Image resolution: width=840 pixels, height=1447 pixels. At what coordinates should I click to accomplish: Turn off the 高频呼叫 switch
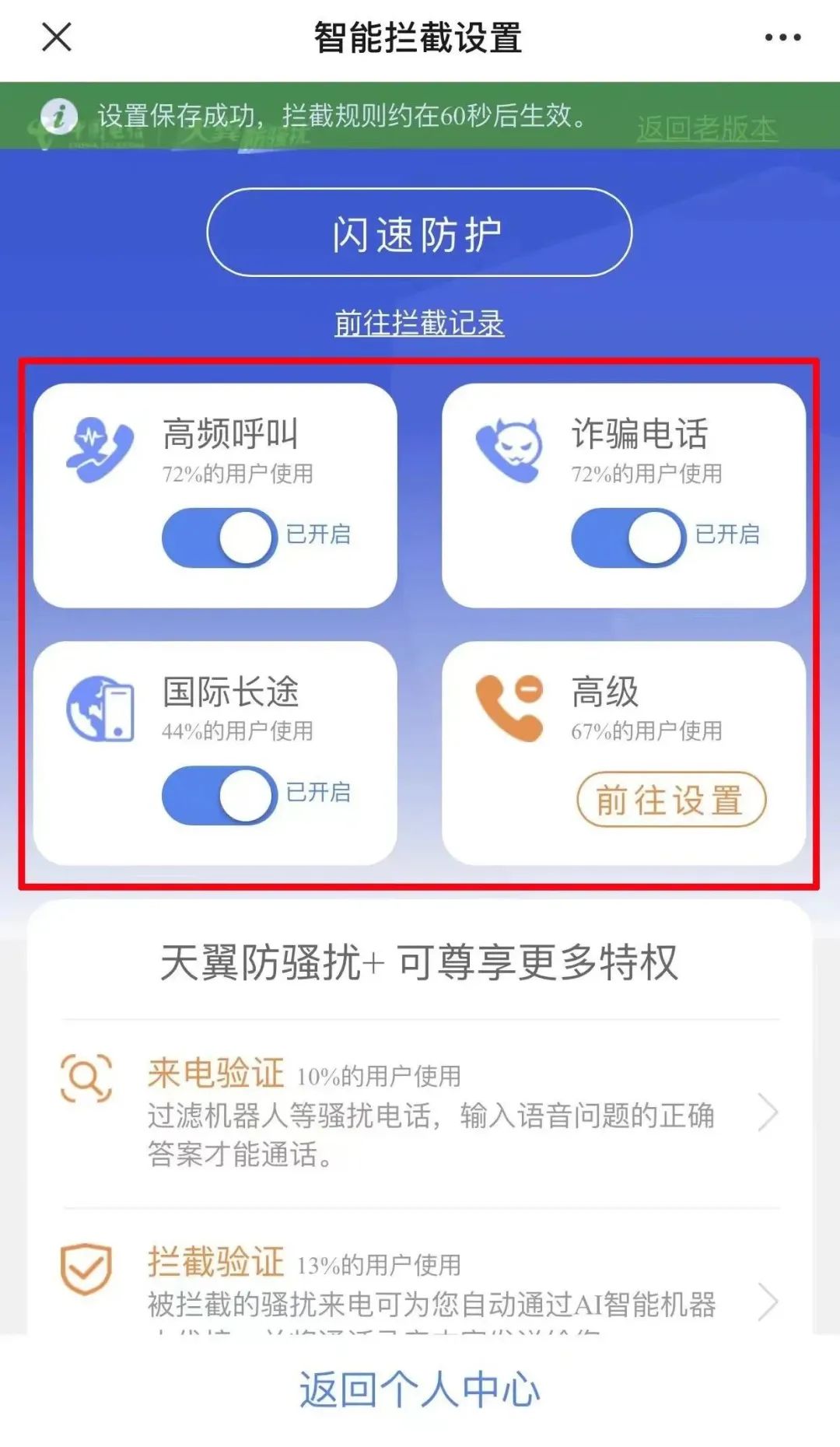coord(219,537)
